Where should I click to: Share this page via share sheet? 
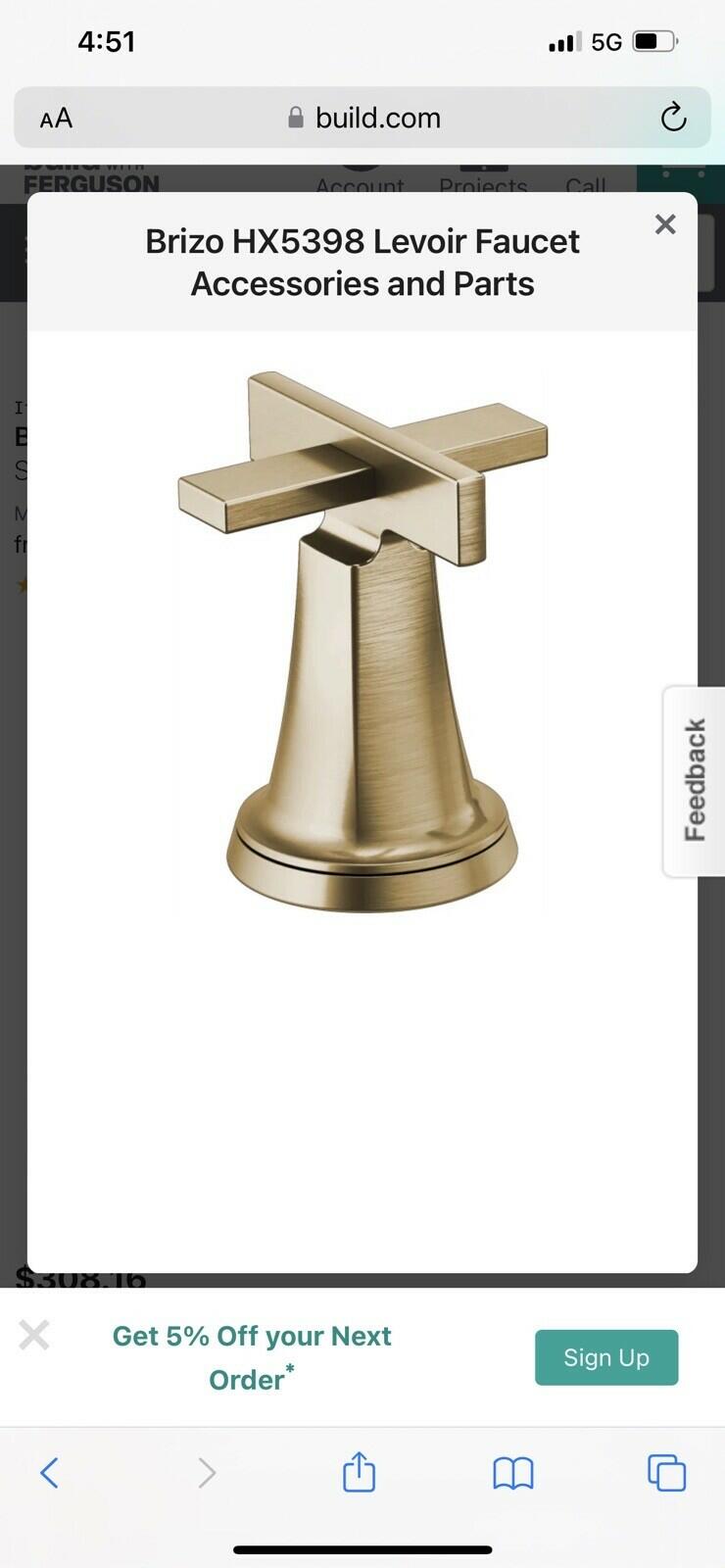coord(359,1472)
